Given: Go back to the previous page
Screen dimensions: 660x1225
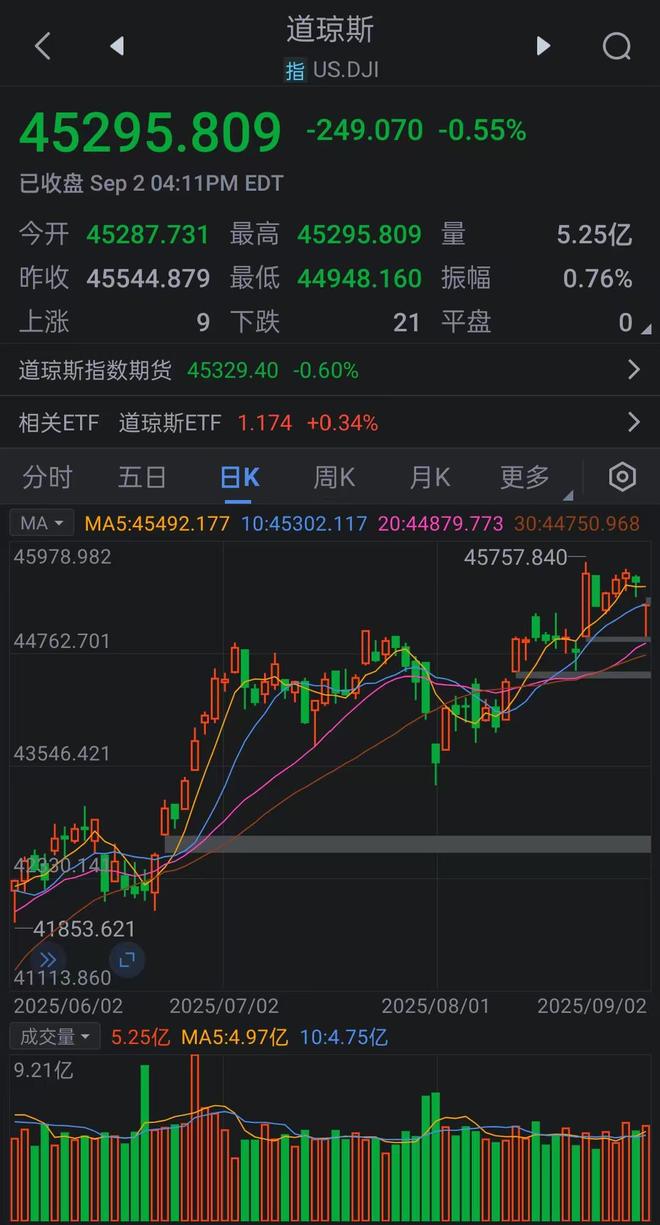Looking at the screenshot, I should pos(42,46).
